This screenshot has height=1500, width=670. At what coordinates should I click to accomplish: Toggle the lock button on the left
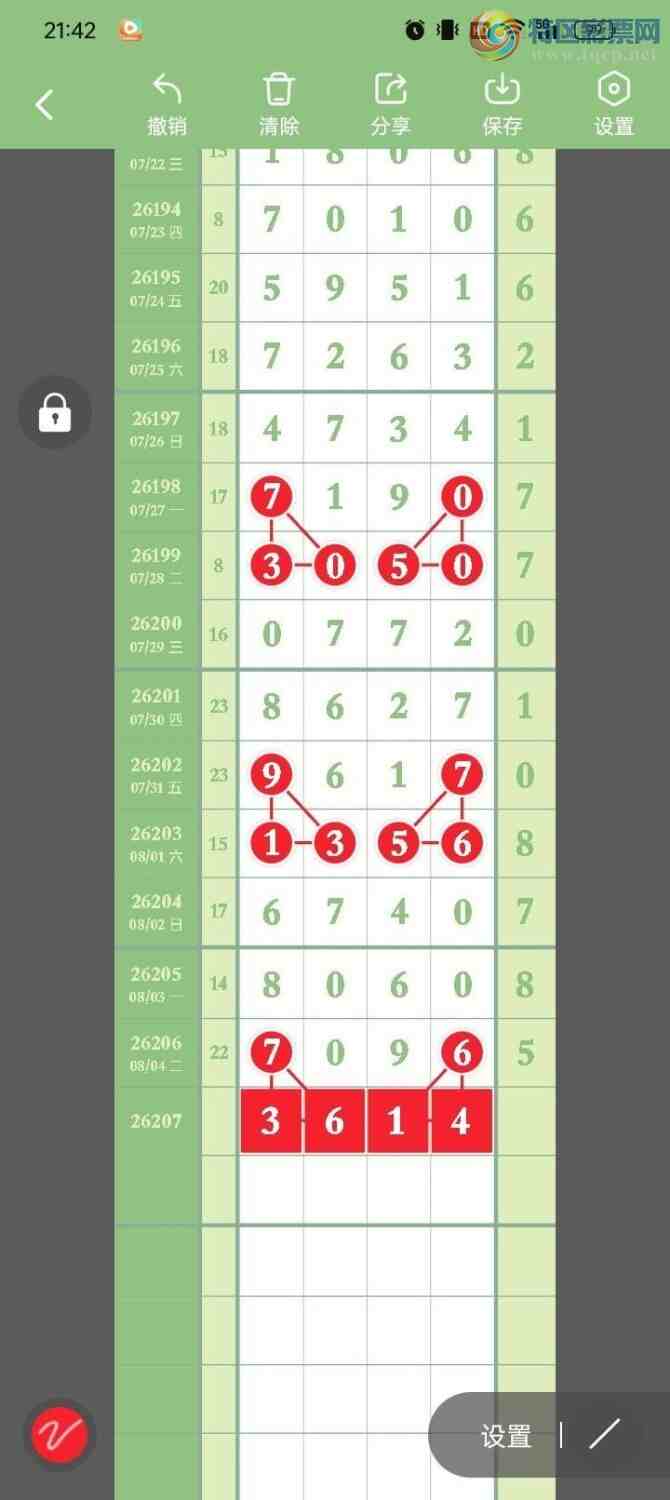pos(55,412)
